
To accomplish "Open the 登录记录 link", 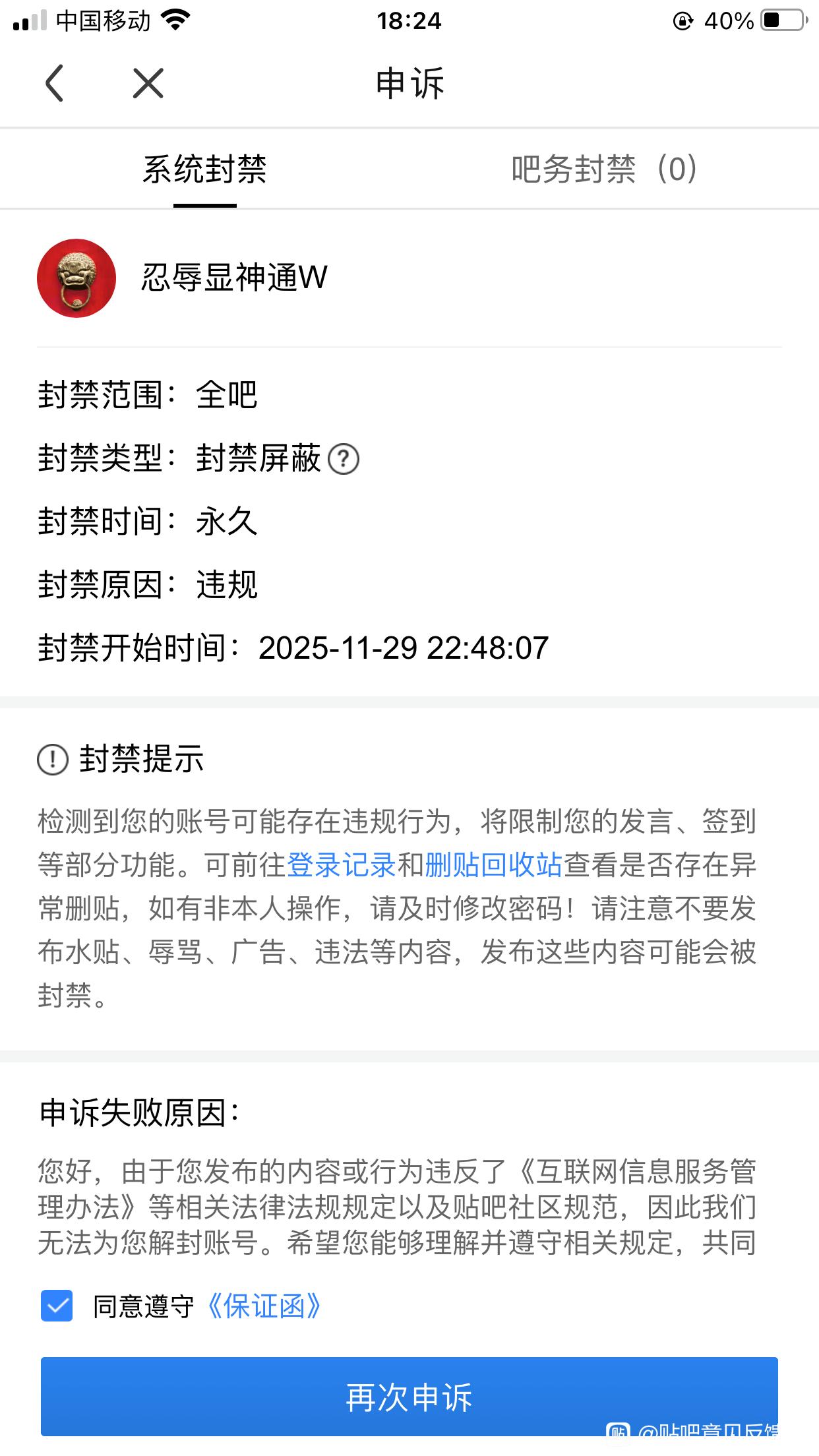I will pos(341,865).
